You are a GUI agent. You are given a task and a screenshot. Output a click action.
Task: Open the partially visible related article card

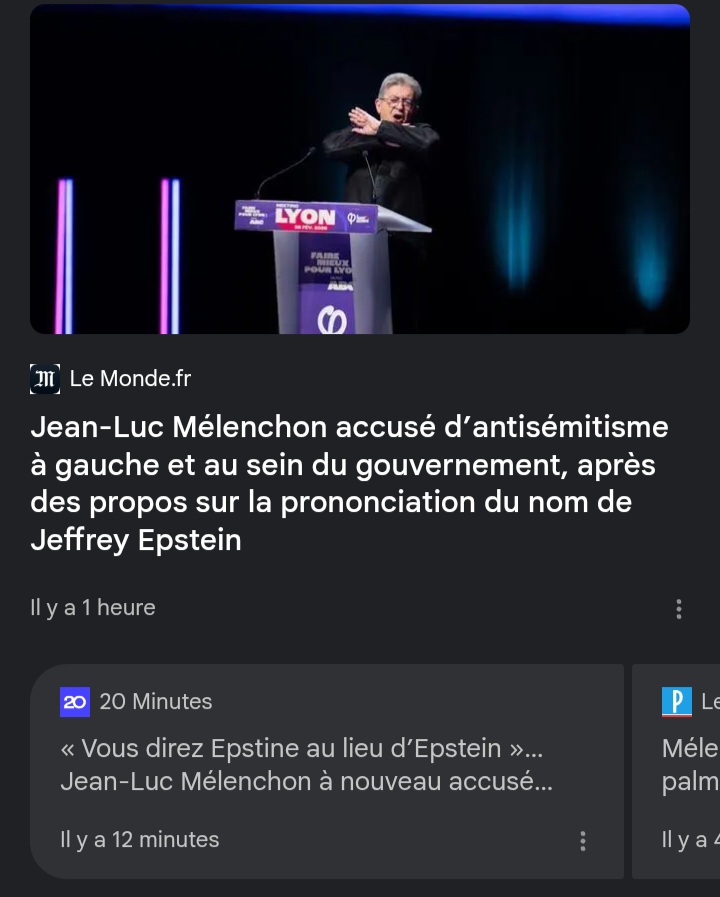676,771
